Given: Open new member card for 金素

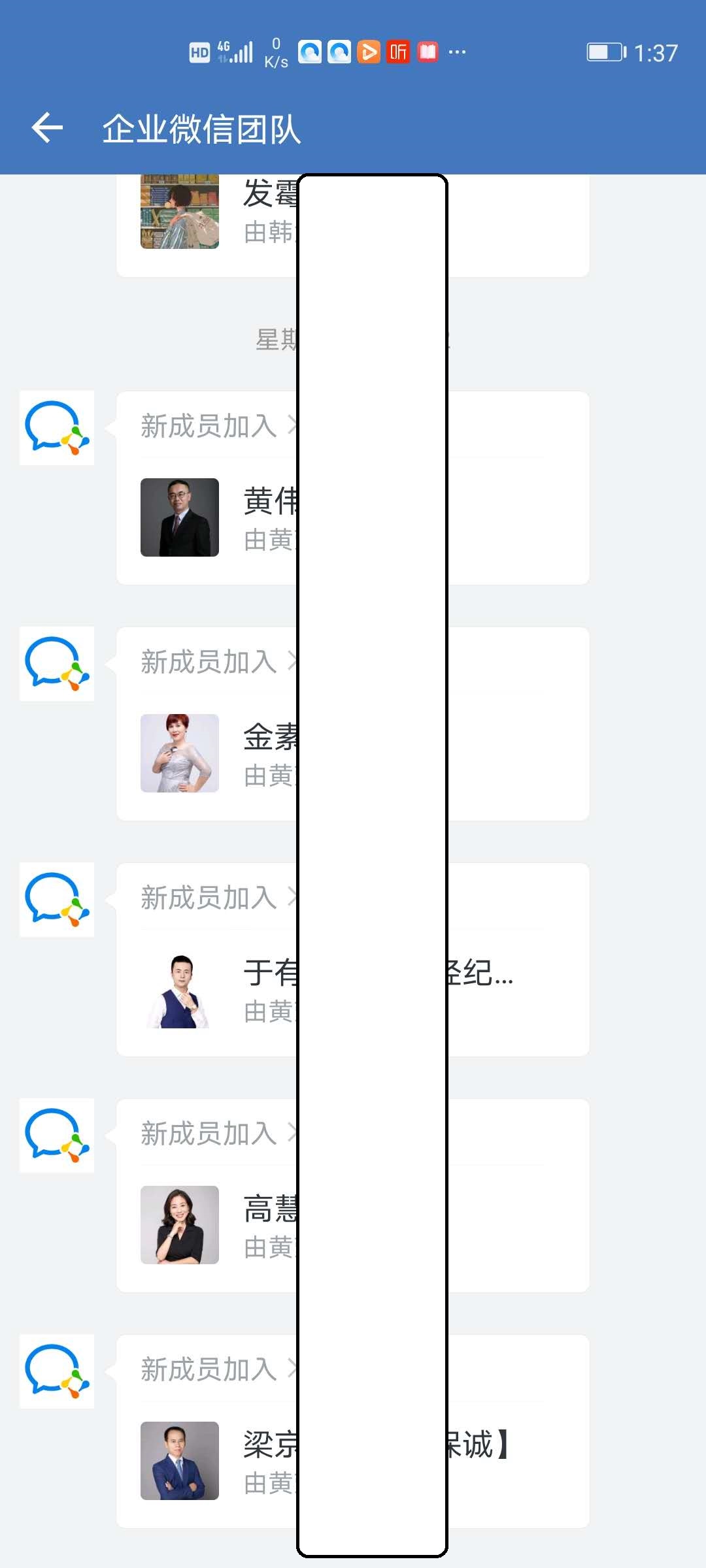Looking at the screenshot, I should 353,723.
